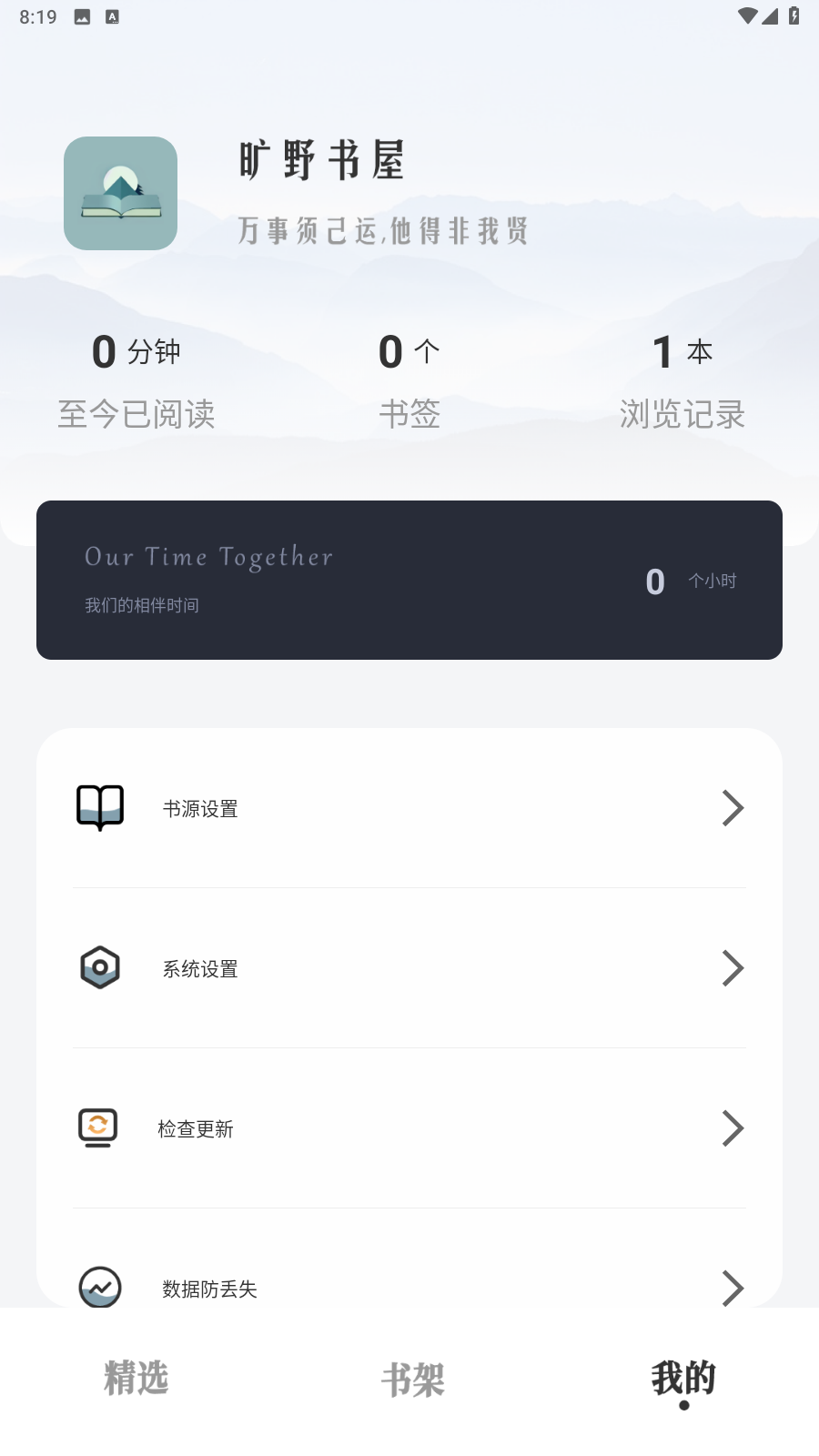Select the 我的 tab

point(683,1379)
